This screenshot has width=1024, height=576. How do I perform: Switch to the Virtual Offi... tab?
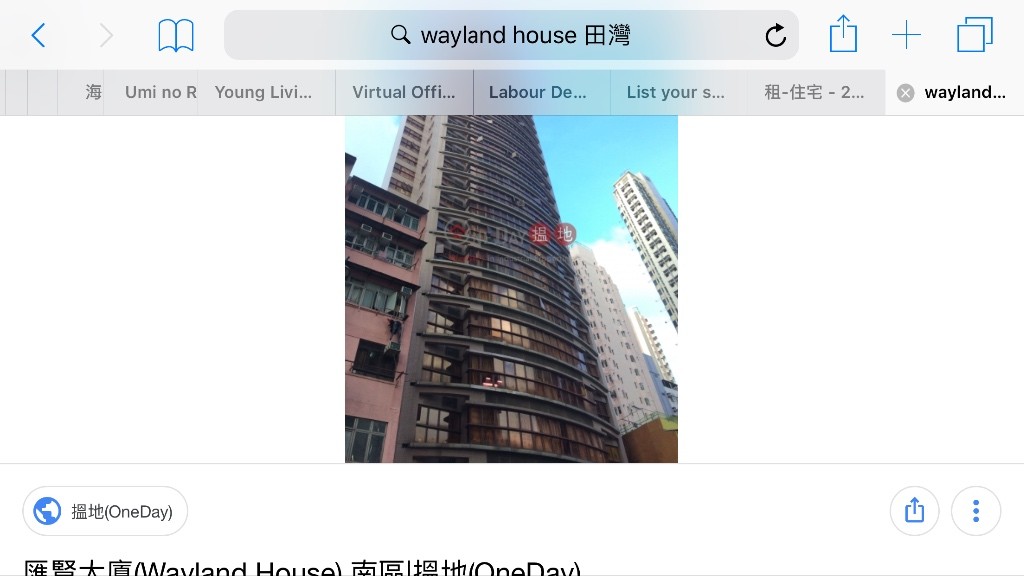[x=403, y=92]
